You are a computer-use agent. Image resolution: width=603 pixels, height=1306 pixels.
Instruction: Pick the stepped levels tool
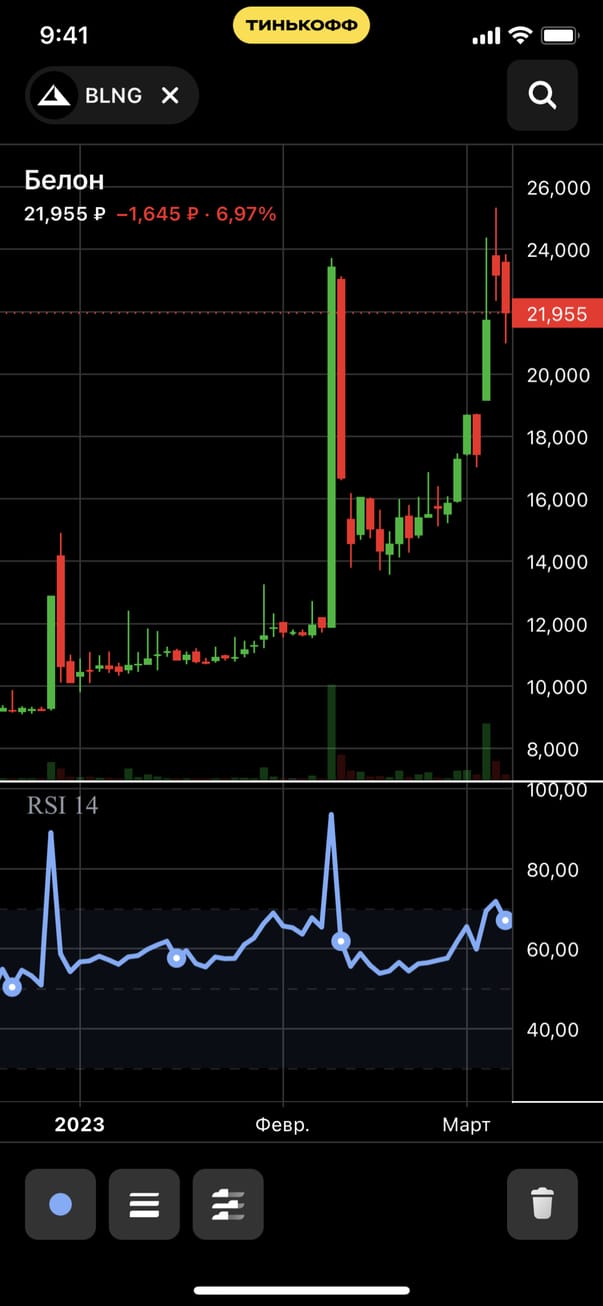tap(228, 1204)
